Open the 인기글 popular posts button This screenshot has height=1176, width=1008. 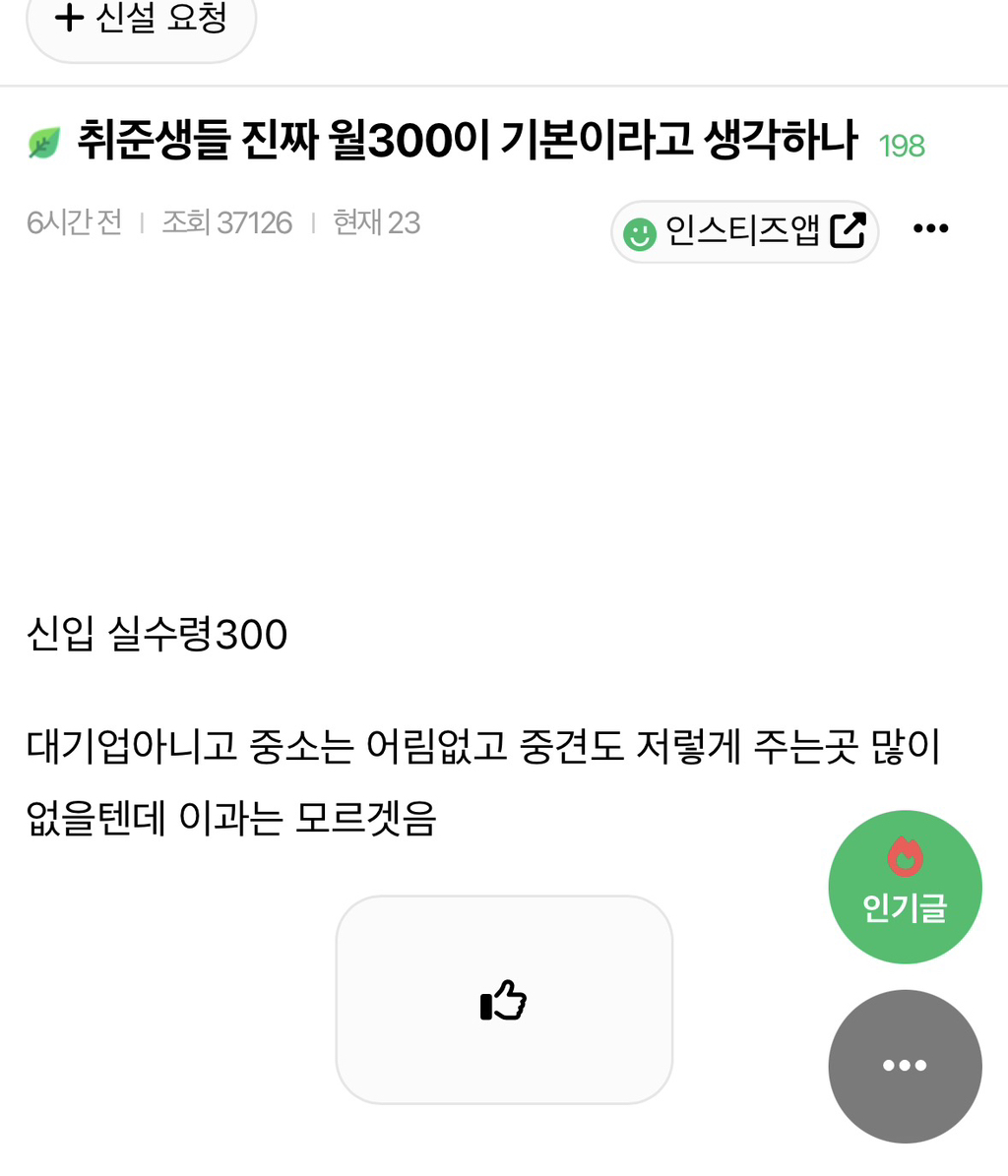[x=905, y=887]
